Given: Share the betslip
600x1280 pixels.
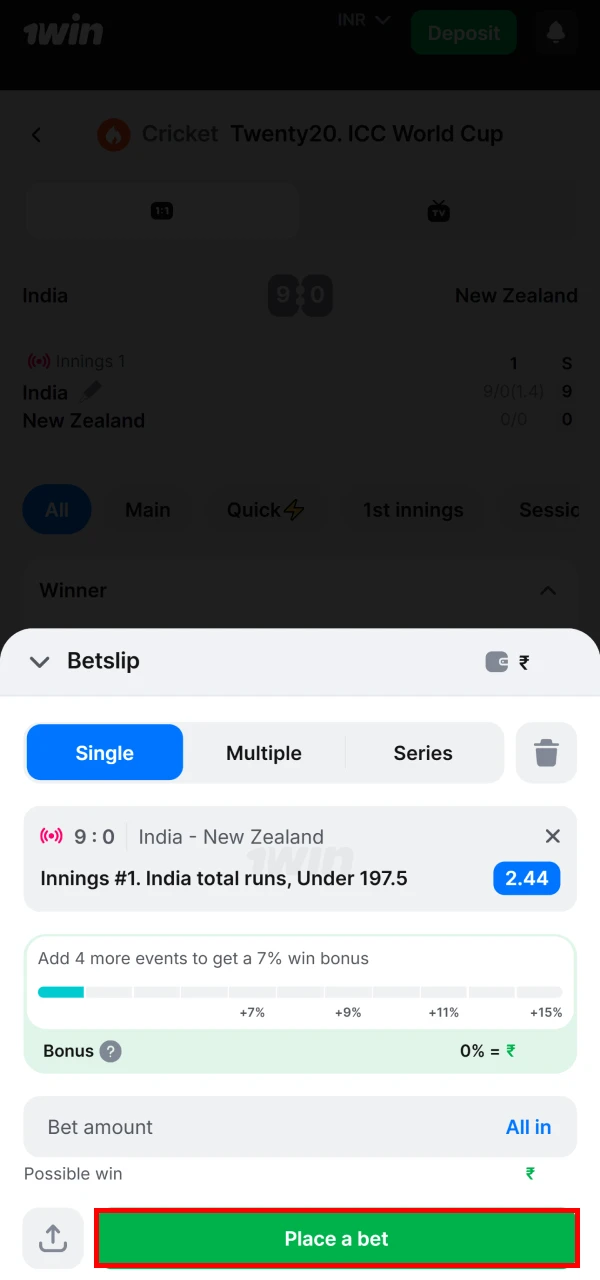Looking at the screenshot, I should pyautogui.click(x=52, y=1238).
